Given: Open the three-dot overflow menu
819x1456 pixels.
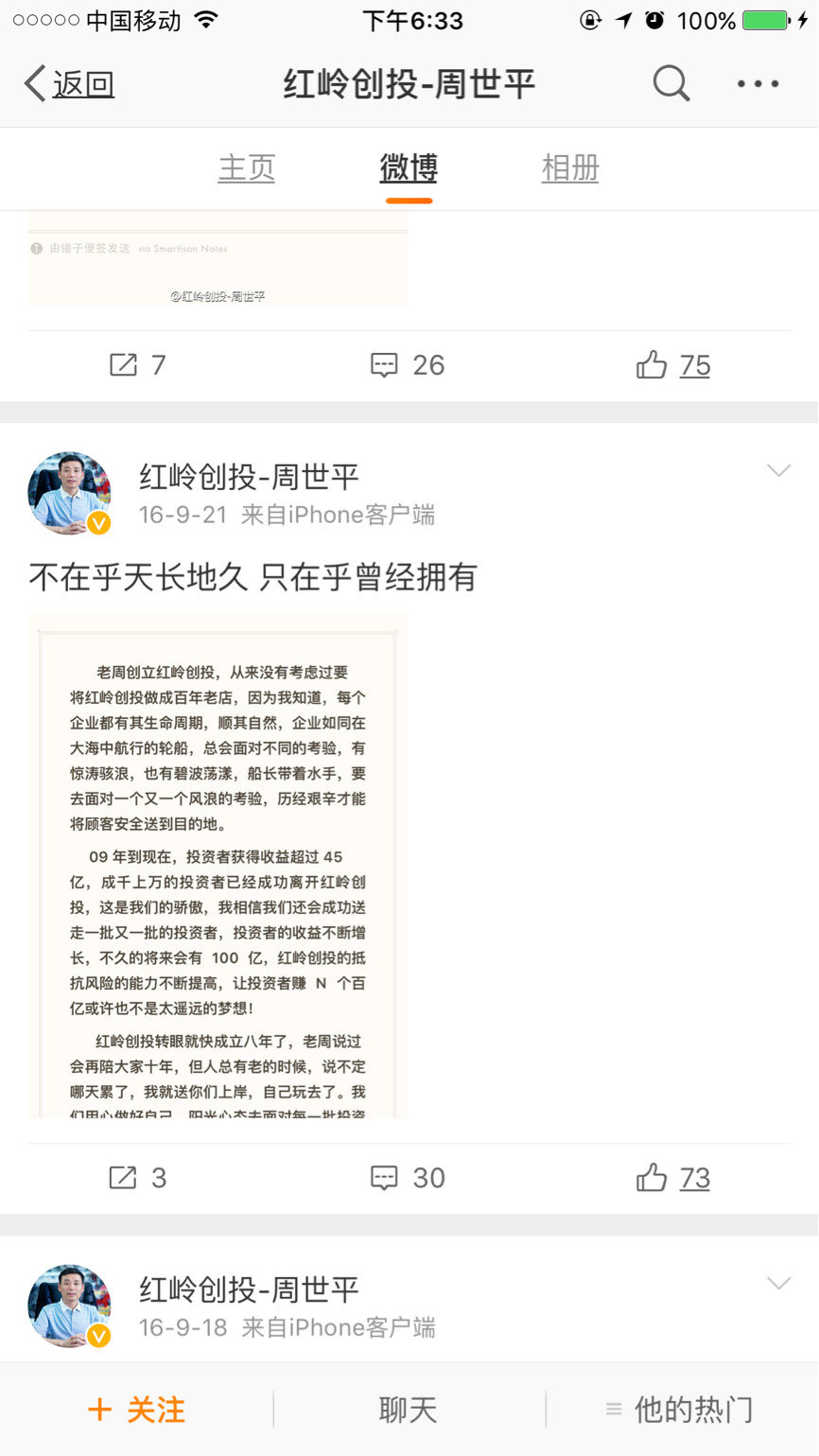Looking at the screenshot, I should click(758, 83).
